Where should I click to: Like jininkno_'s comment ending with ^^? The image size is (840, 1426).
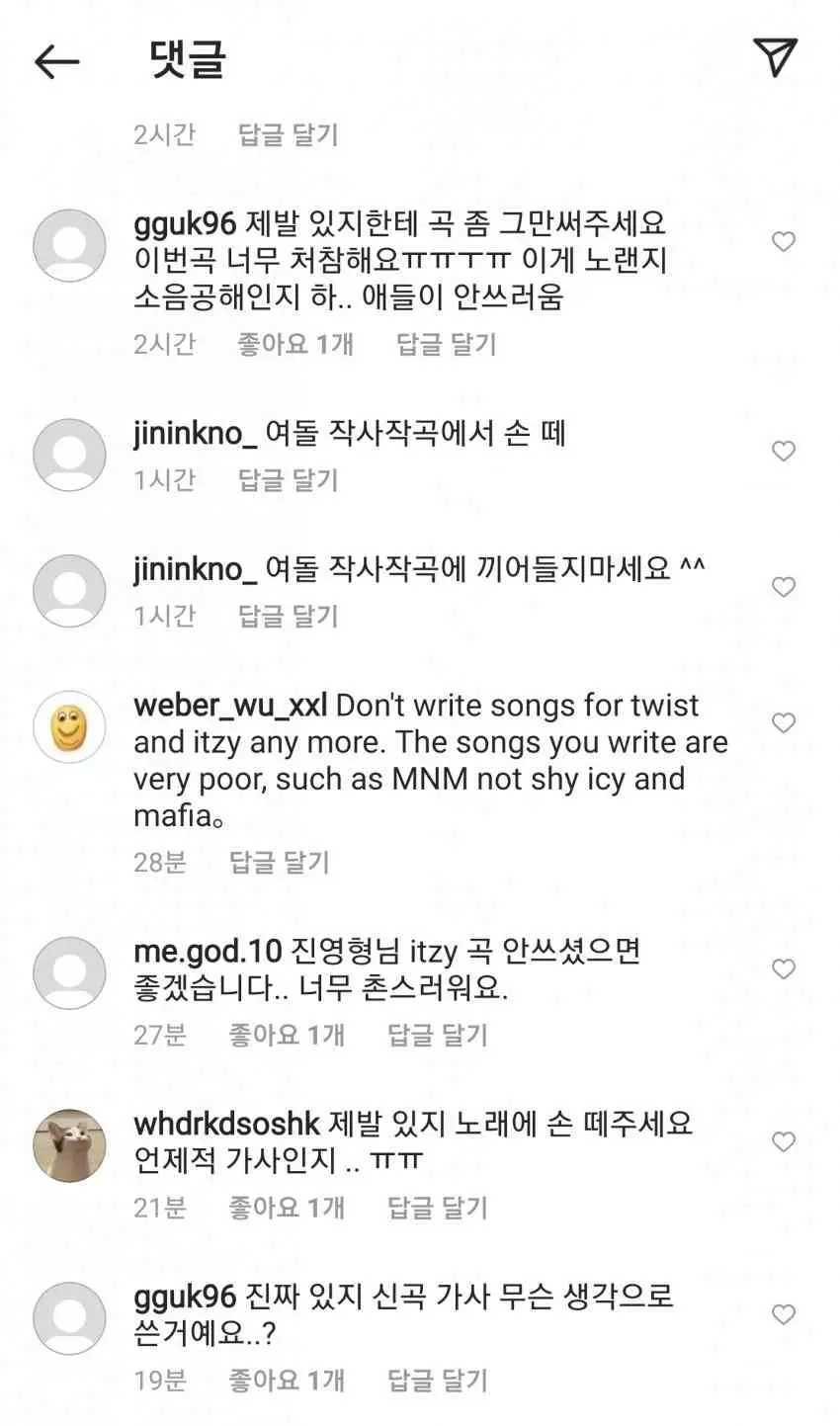(x=784, y=588)
